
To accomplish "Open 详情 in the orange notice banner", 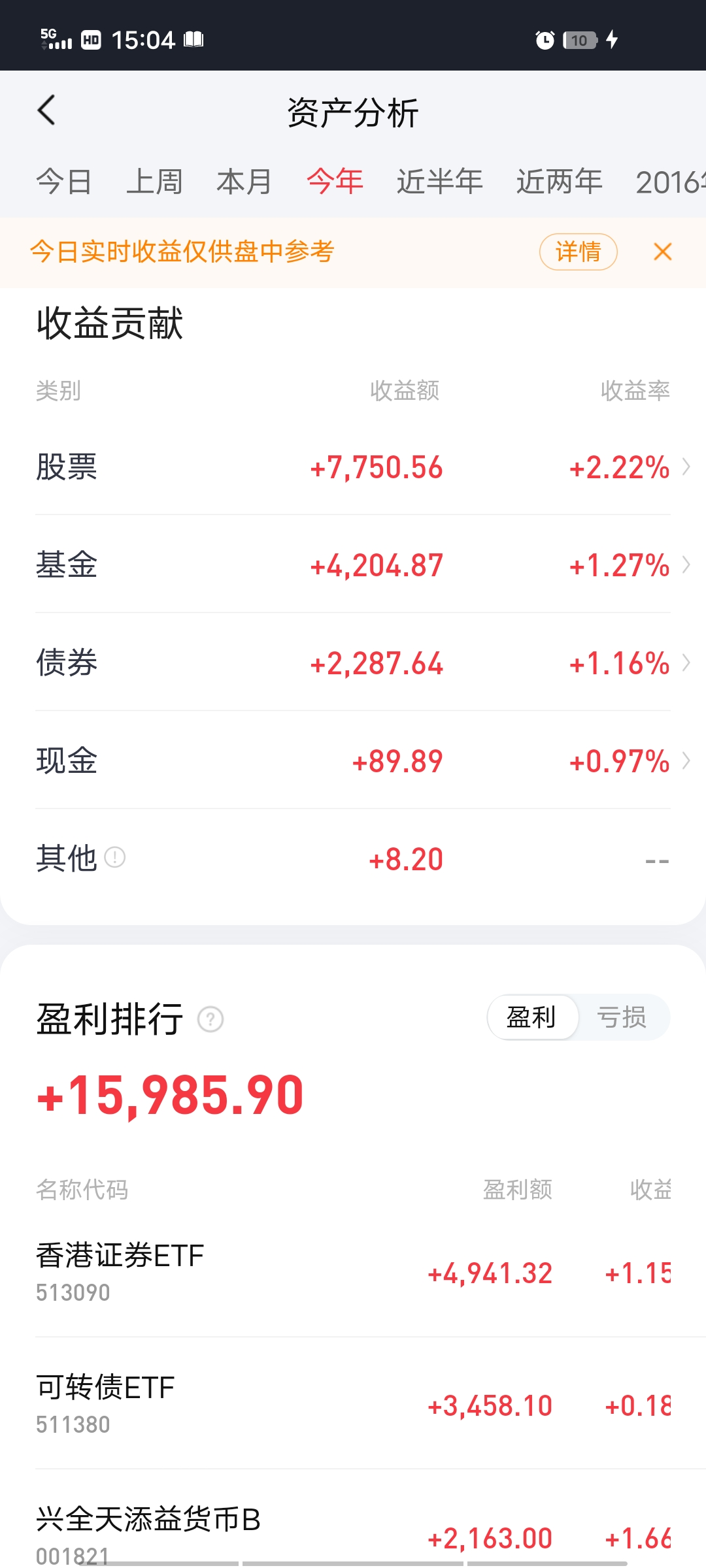I will 578,252.
